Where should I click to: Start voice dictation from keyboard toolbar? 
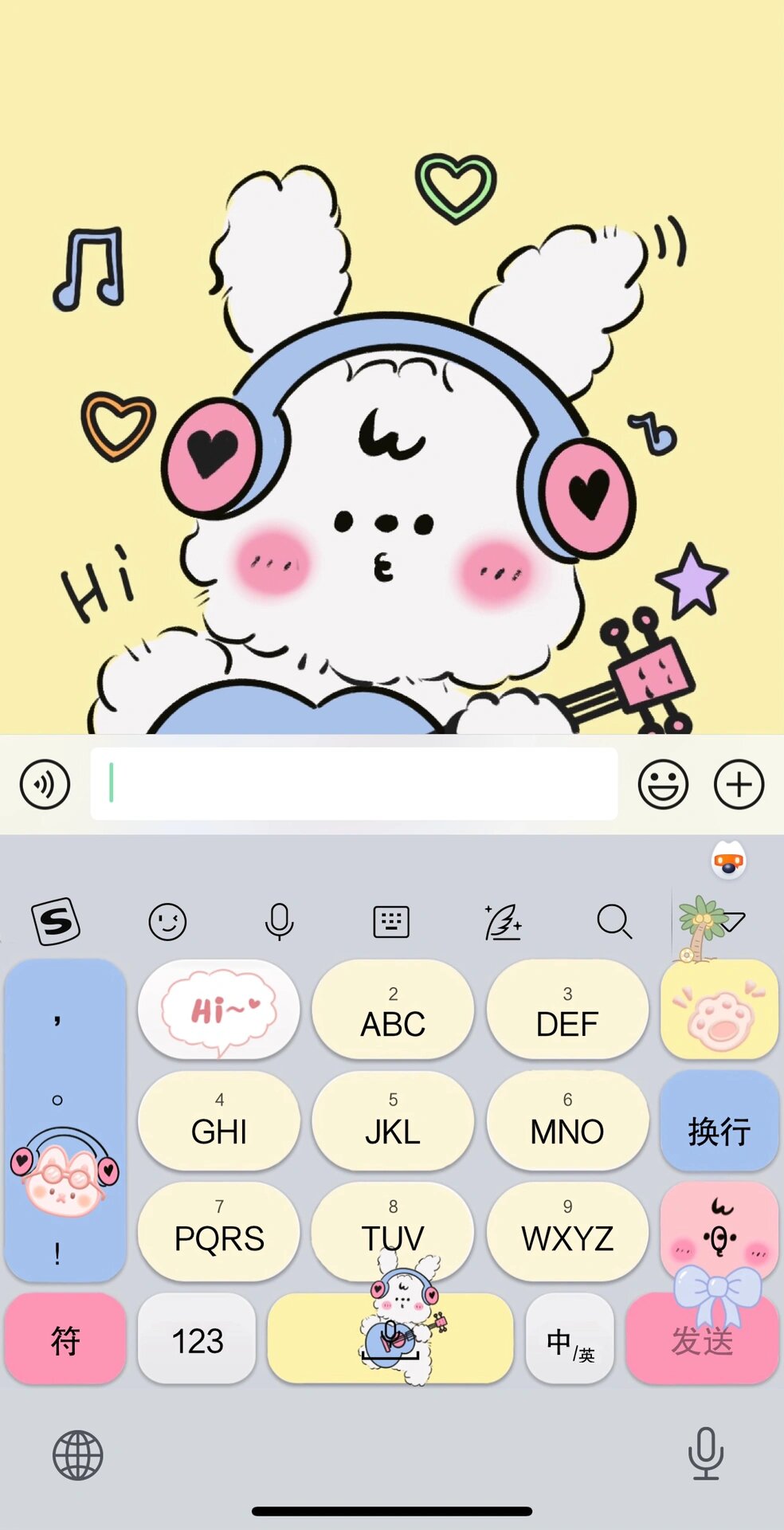pyautogui.click(x=279, y=922)
